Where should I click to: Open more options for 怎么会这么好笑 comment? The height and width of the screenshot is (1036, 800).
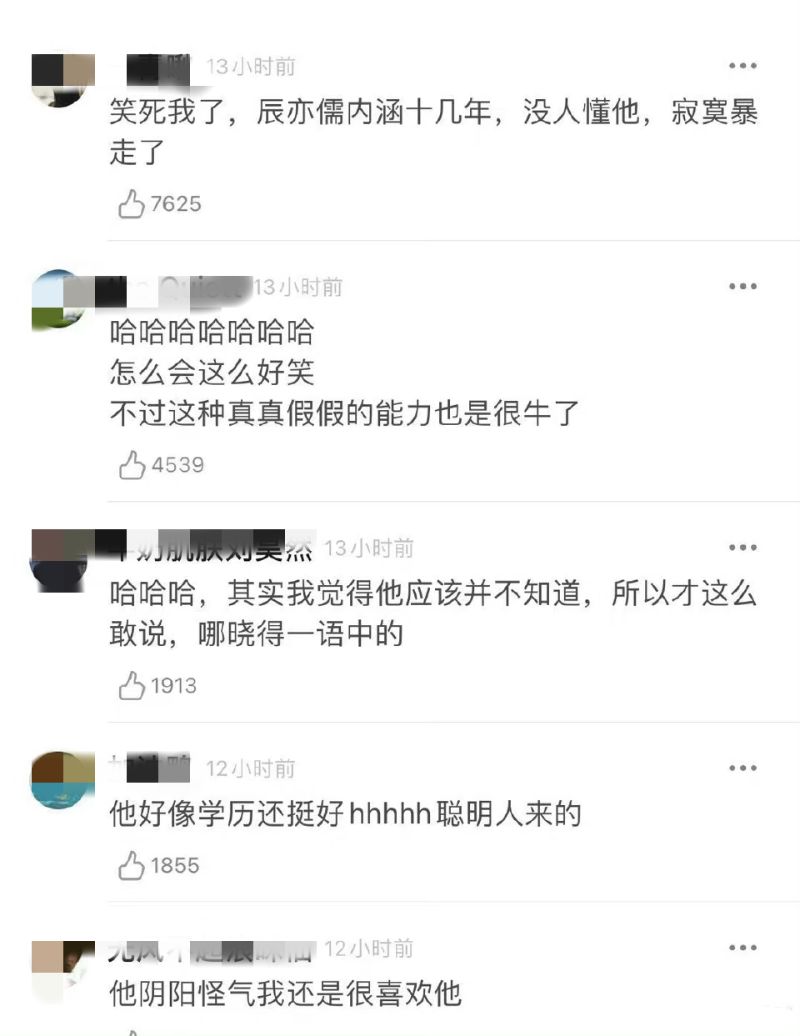[x=743, y=287]
